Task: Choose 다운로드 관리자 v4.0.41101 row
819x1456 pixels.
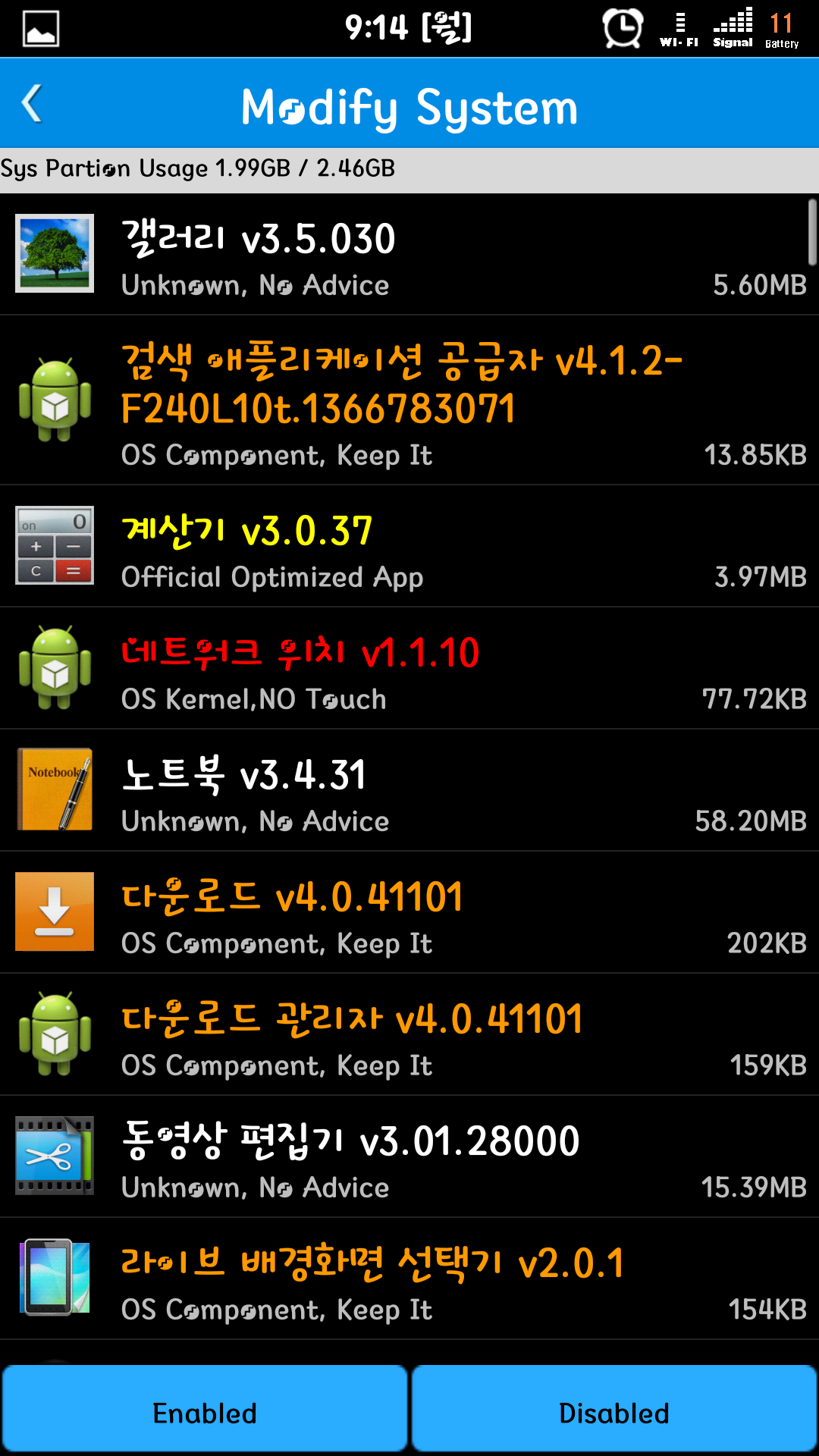Action: click(x=409, y=1034)
